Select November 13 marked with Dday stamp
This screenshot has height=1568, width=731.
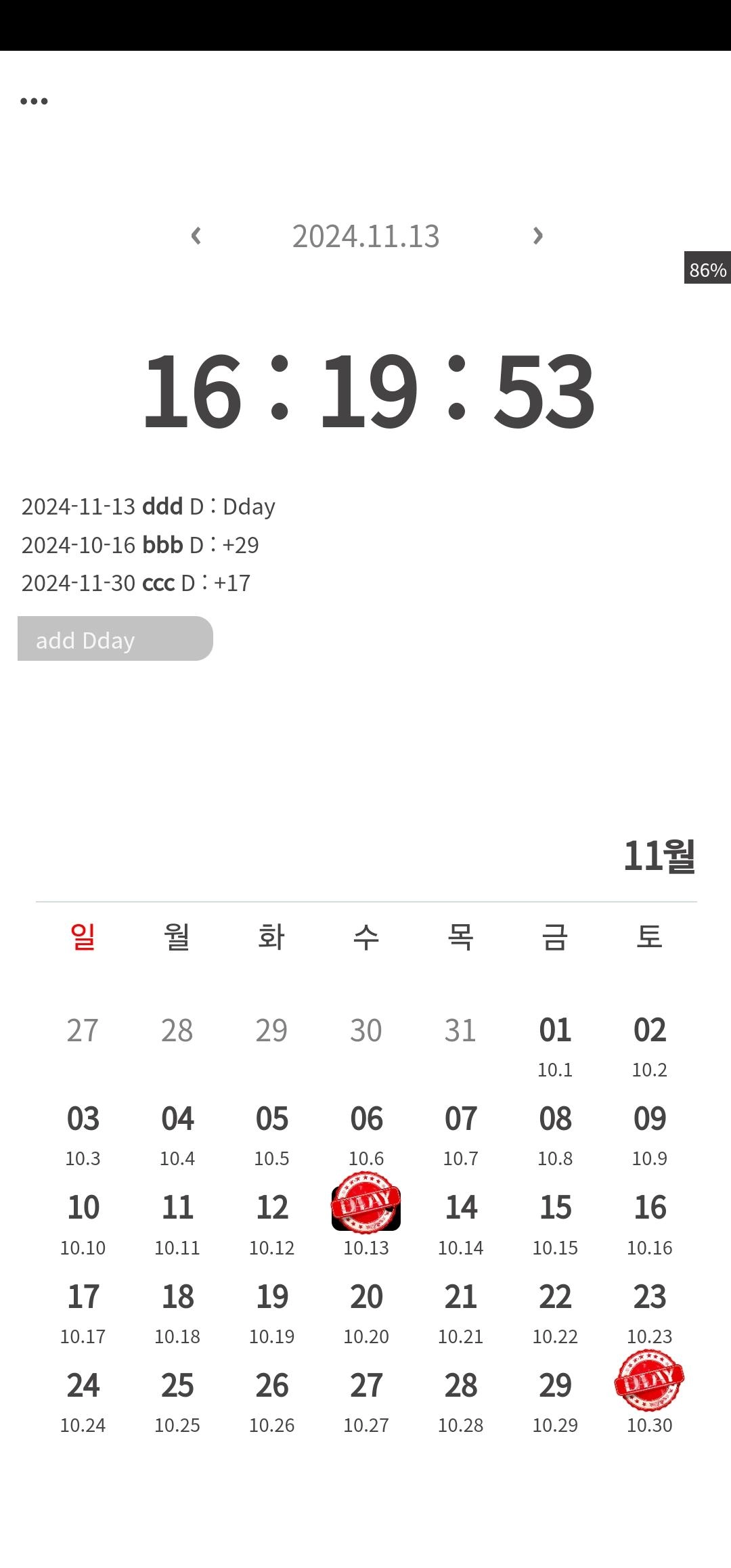366,1209
